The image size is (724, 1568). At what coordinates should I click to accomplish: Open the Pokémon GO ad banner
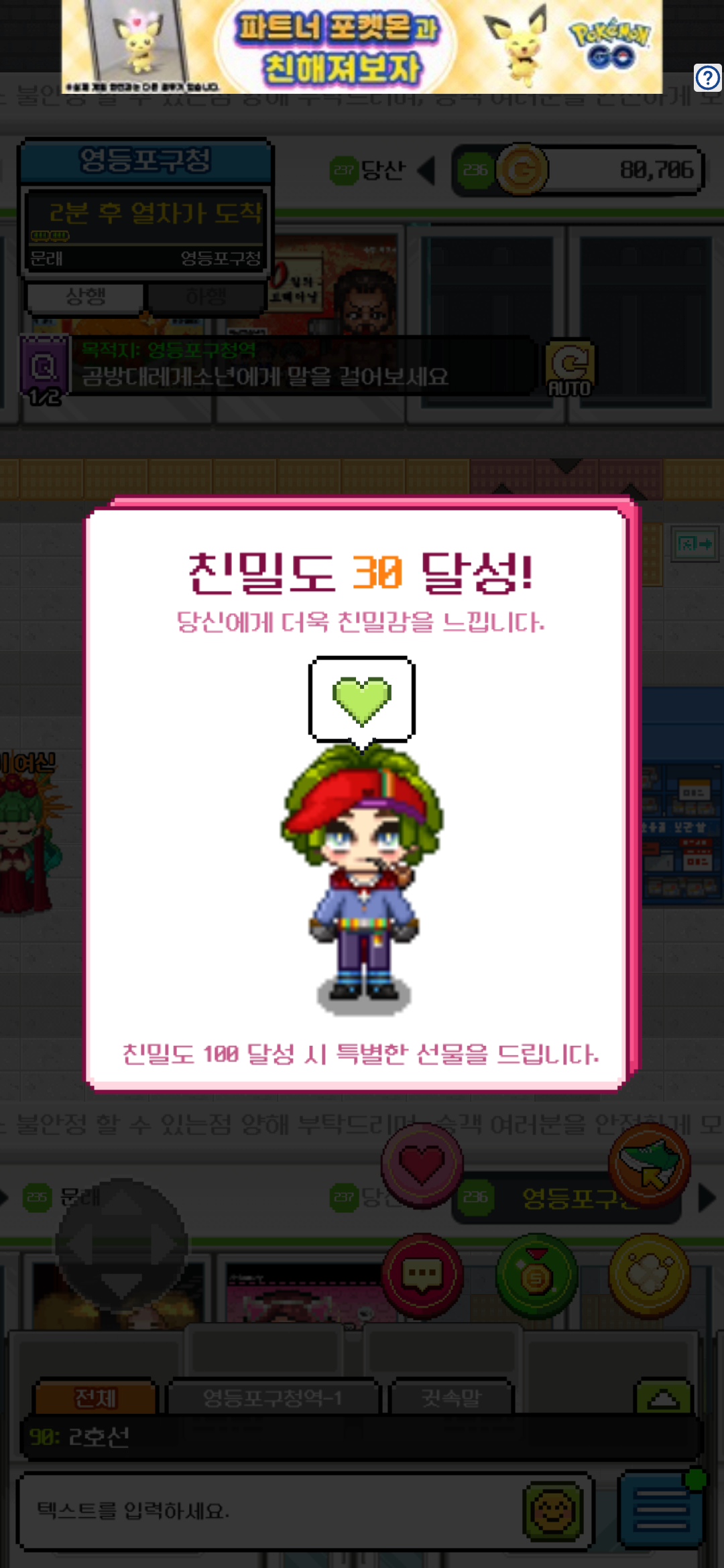[362, 47]
